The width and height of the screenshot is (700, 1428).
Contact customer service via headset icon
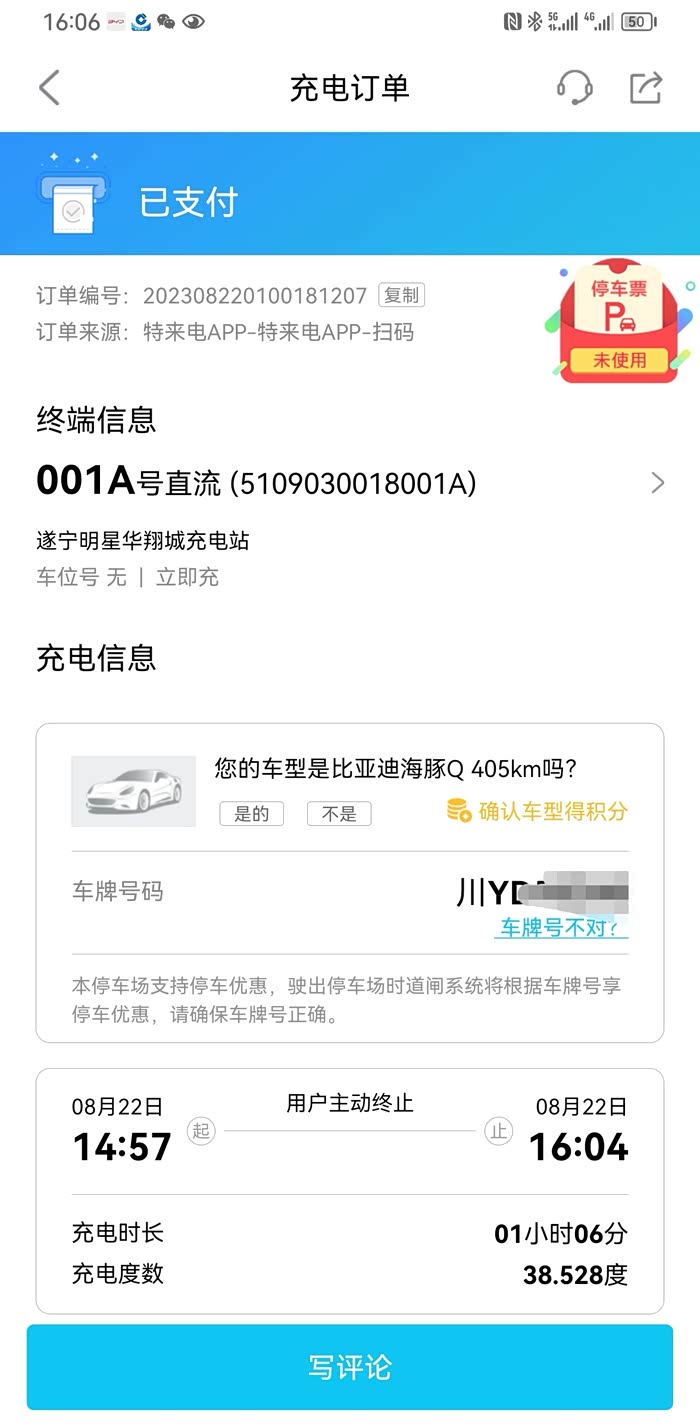(x=575, y=88)
